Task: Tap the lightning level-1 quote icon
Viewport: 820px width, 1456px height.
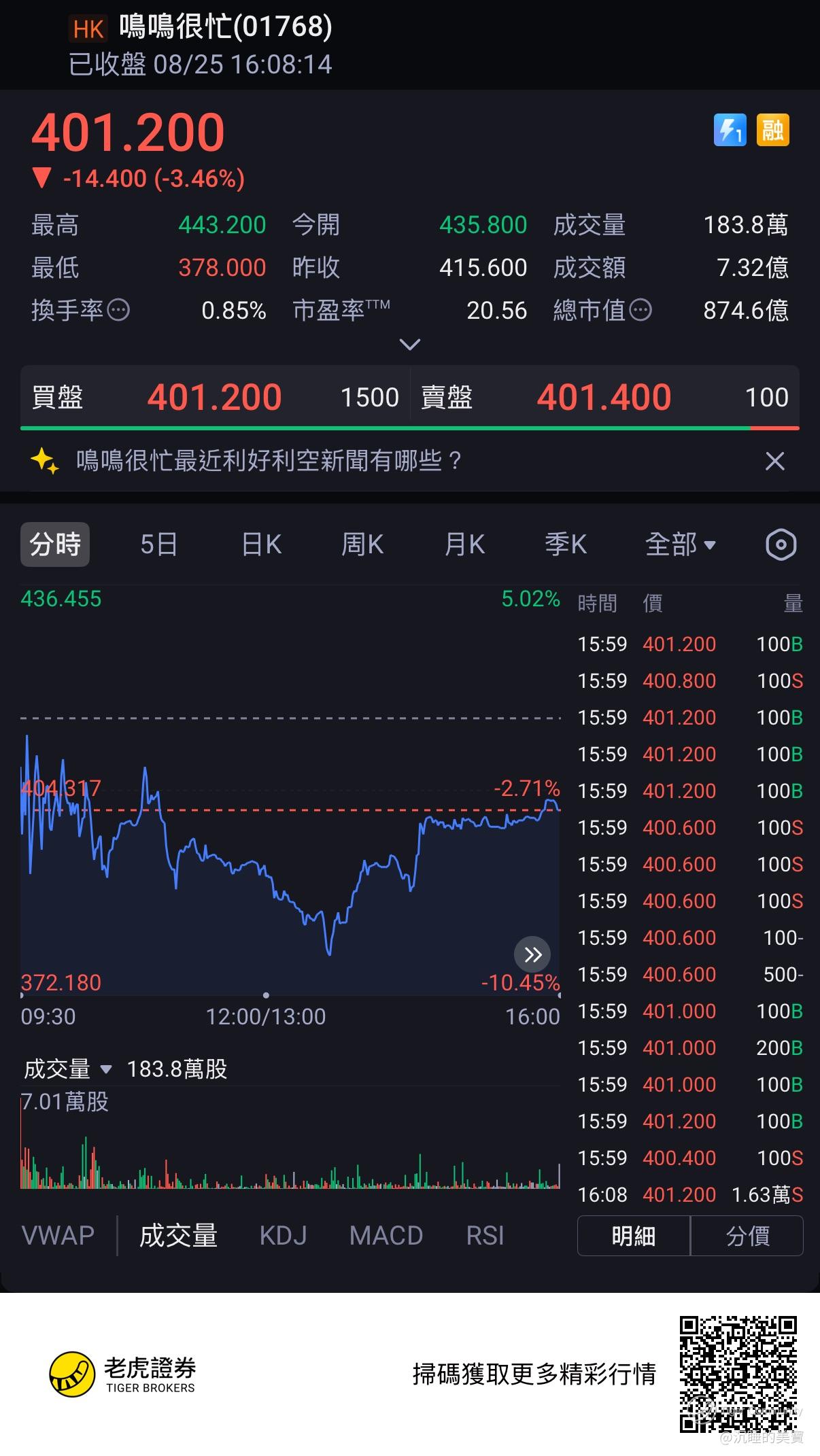Action: 730,130
